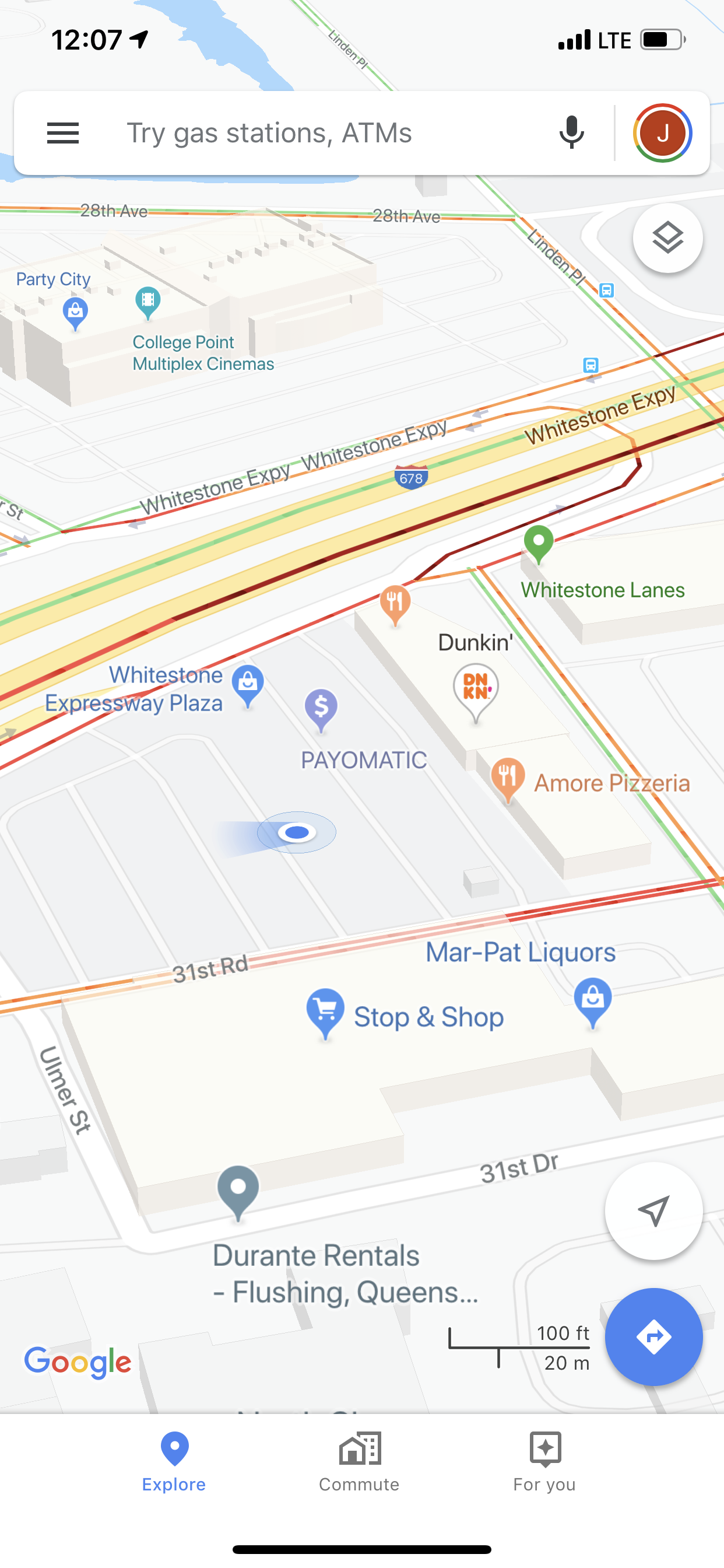This screenshot has width=724, height=1568.
Task: Start voice search with the microphone
Action: point(571,132)
